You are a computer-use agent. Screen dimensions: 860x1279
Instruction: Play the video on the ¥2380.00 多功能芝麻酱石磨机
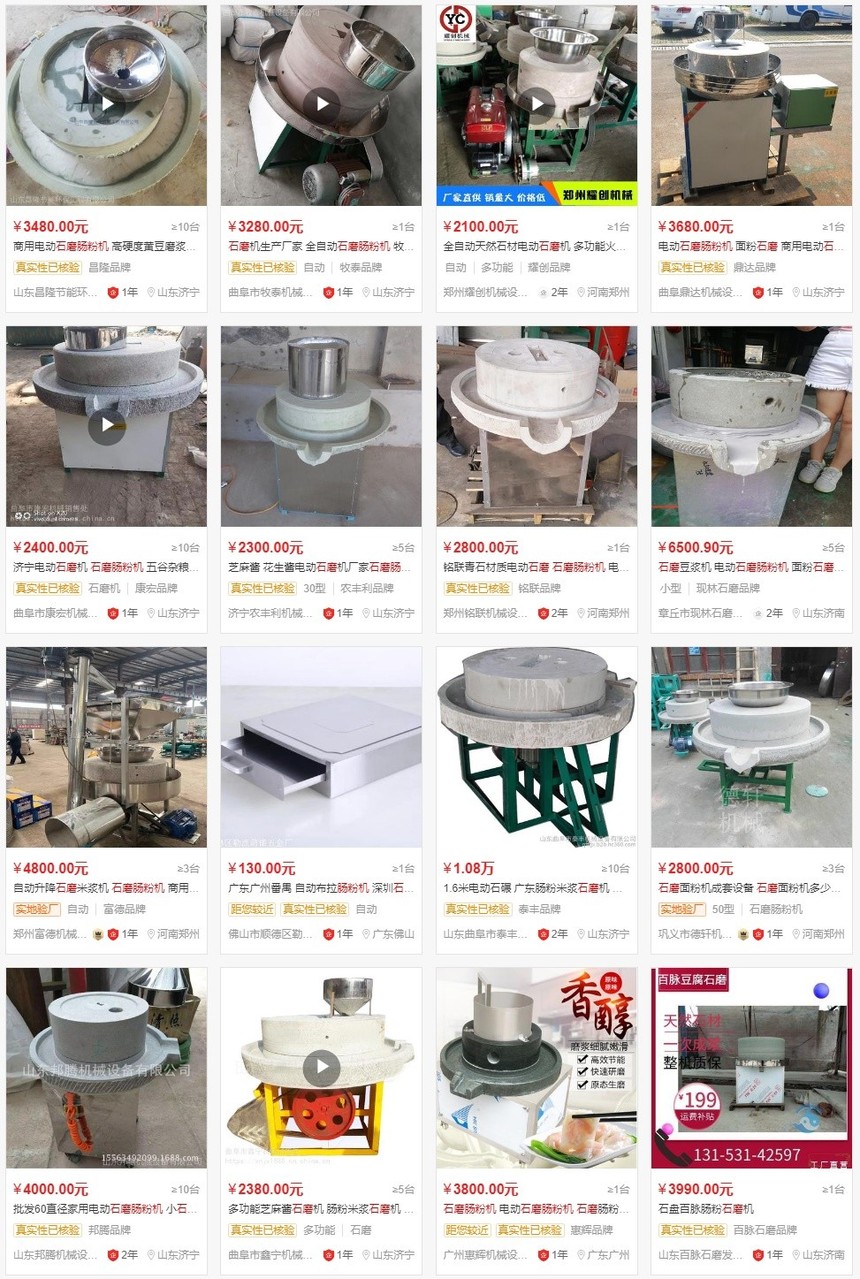321,1066
